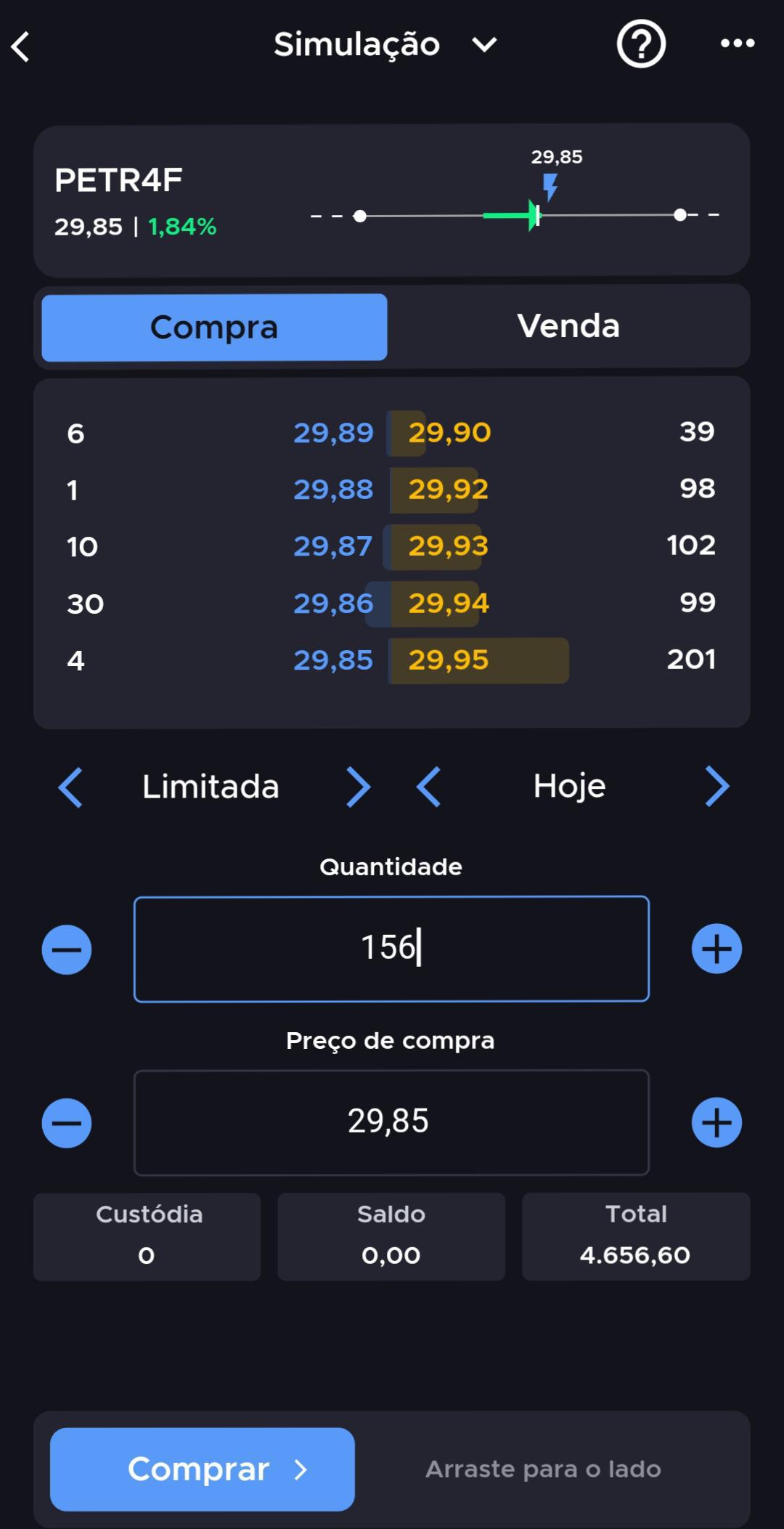Viewport: 784px width, 1529px height.
Task: Tap the Comprar button
Action: point(202,1469)
